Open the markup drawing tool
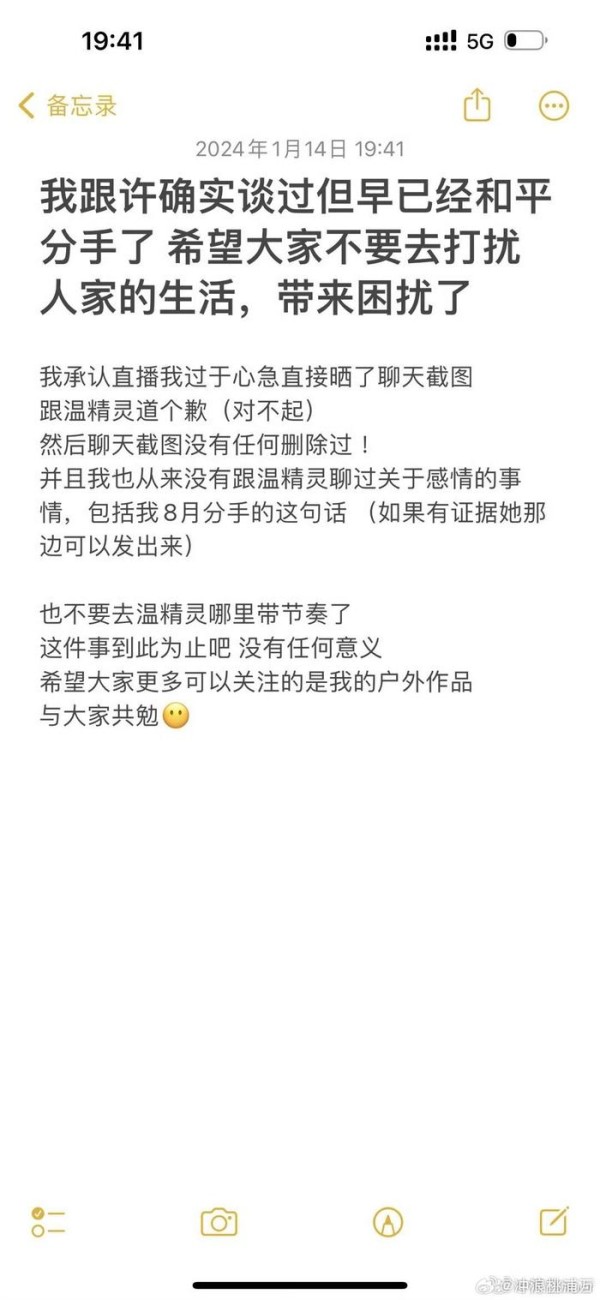The image size is (600, 1300). pyautogui.click(x=387, y=1221)
